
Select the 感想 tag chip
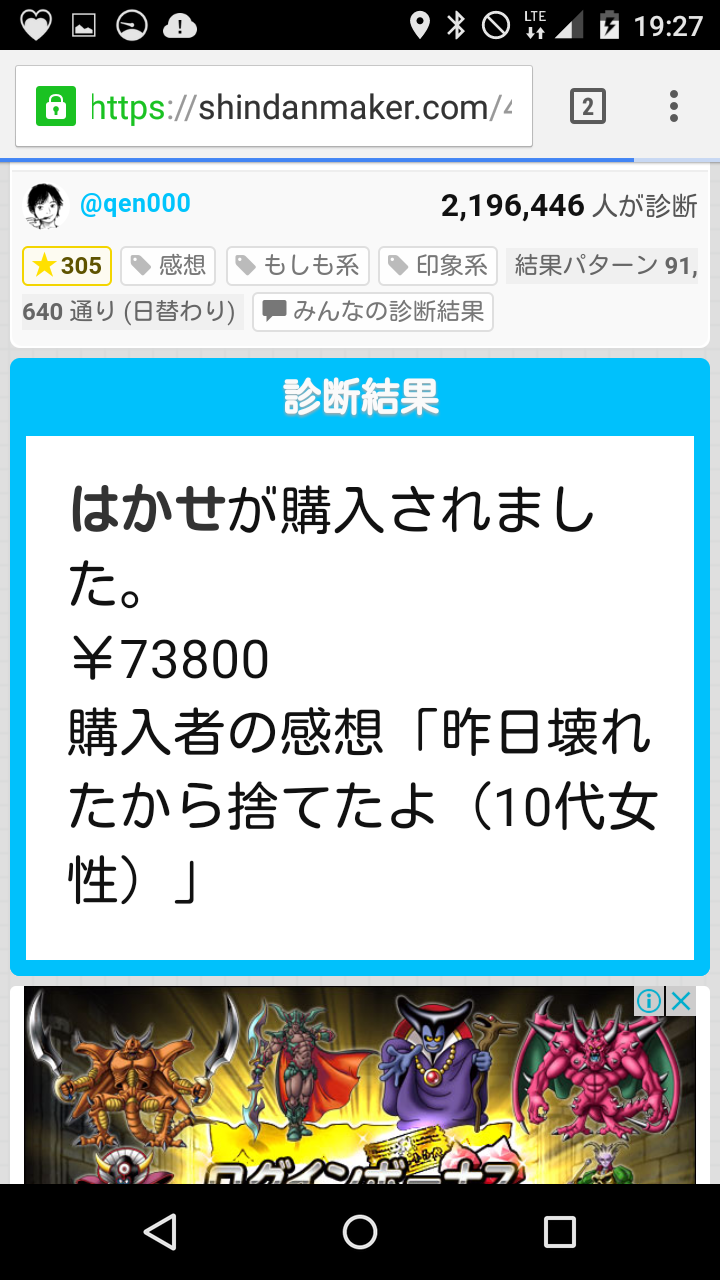coord(168,265)
